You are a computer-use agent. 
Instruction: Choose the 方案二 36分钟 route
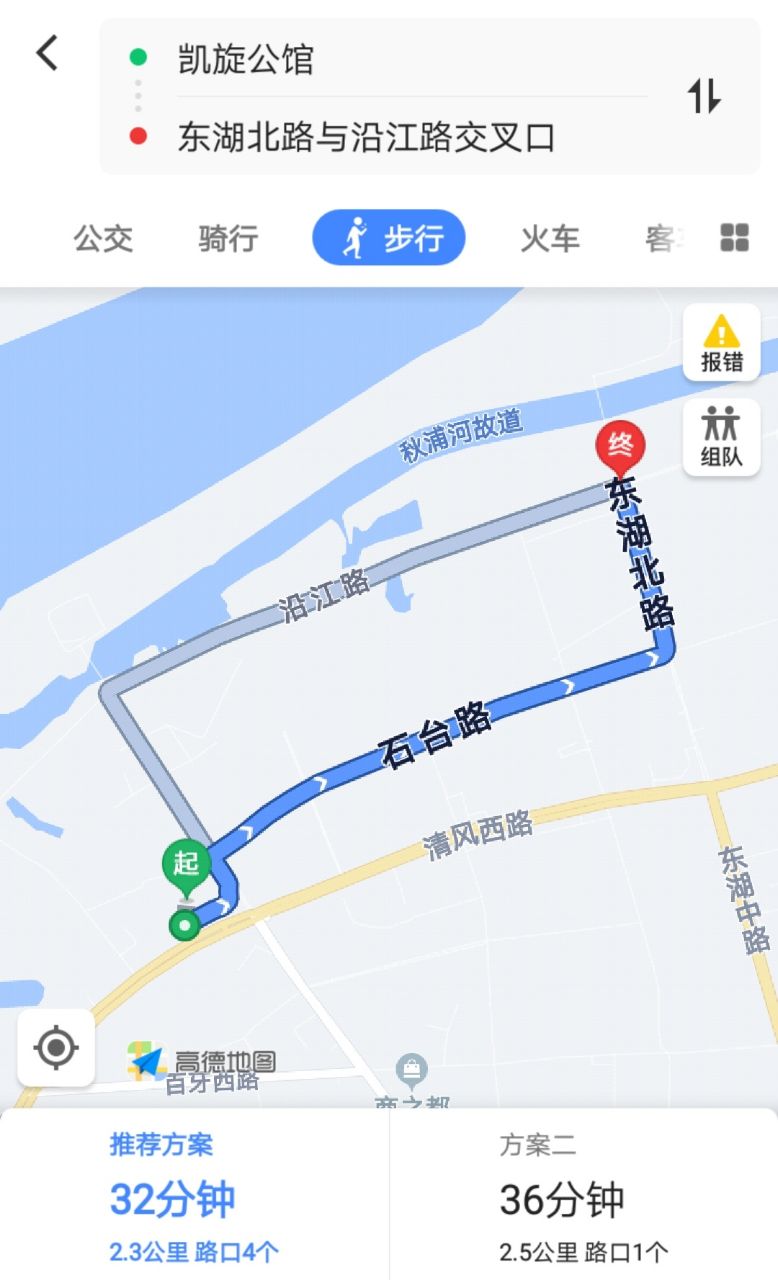(584, 1197)
